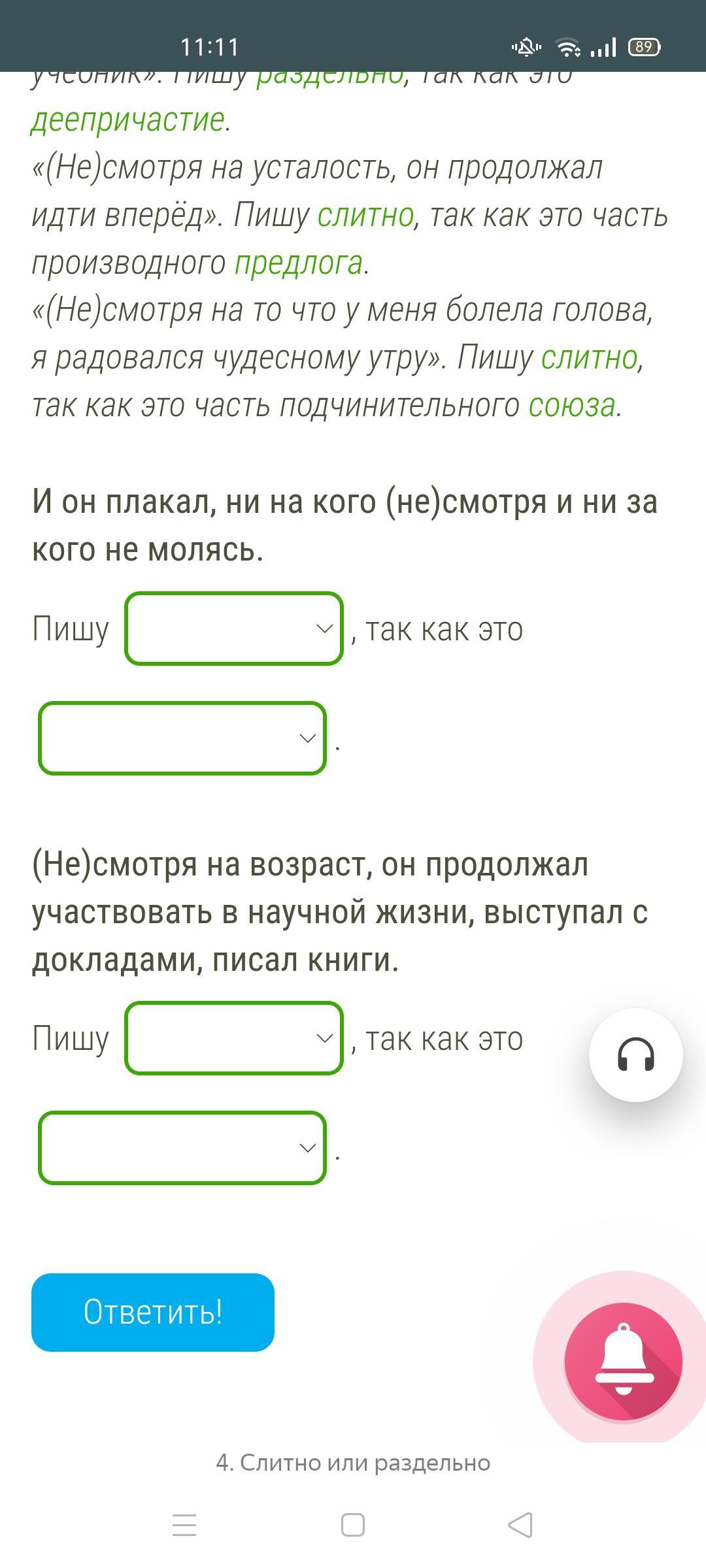This screenshot has height=1568, width=706.
Task: Open the first 'Пишу' dropdown under 'И он плакал'
Action: click(234, 629)
